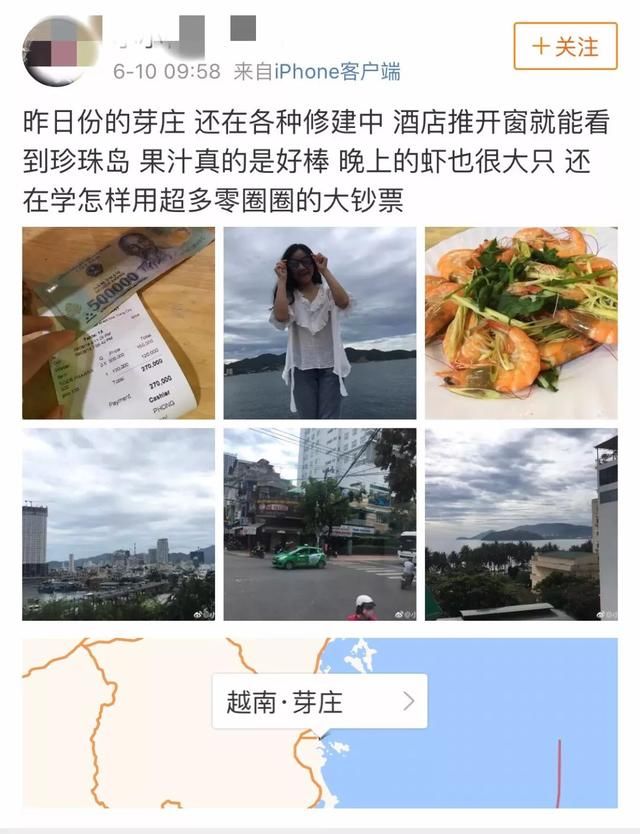
Task: Open the banknote and receipt photo
Action: (118, 322)
